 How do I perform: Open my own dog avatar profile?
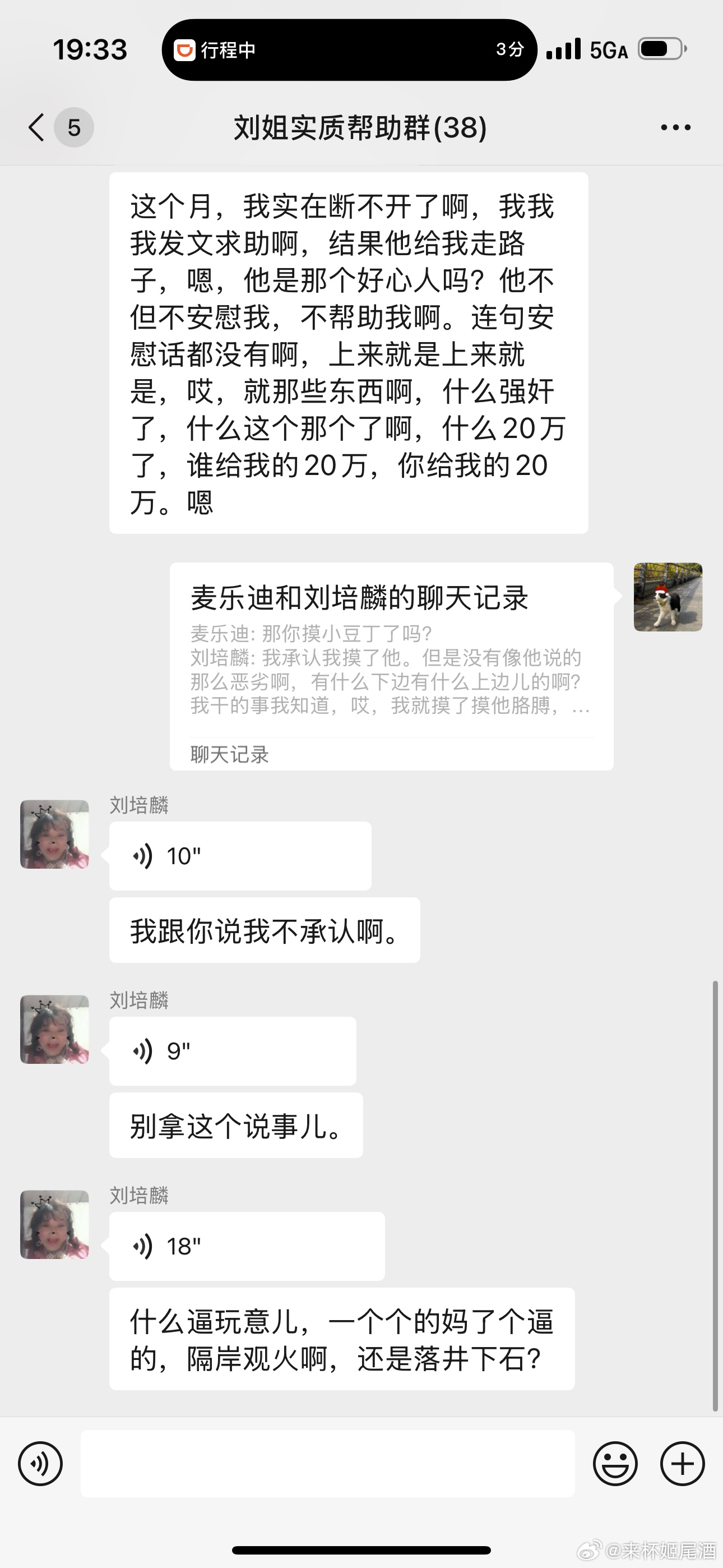pyautogui.click(x=668, y=597)
